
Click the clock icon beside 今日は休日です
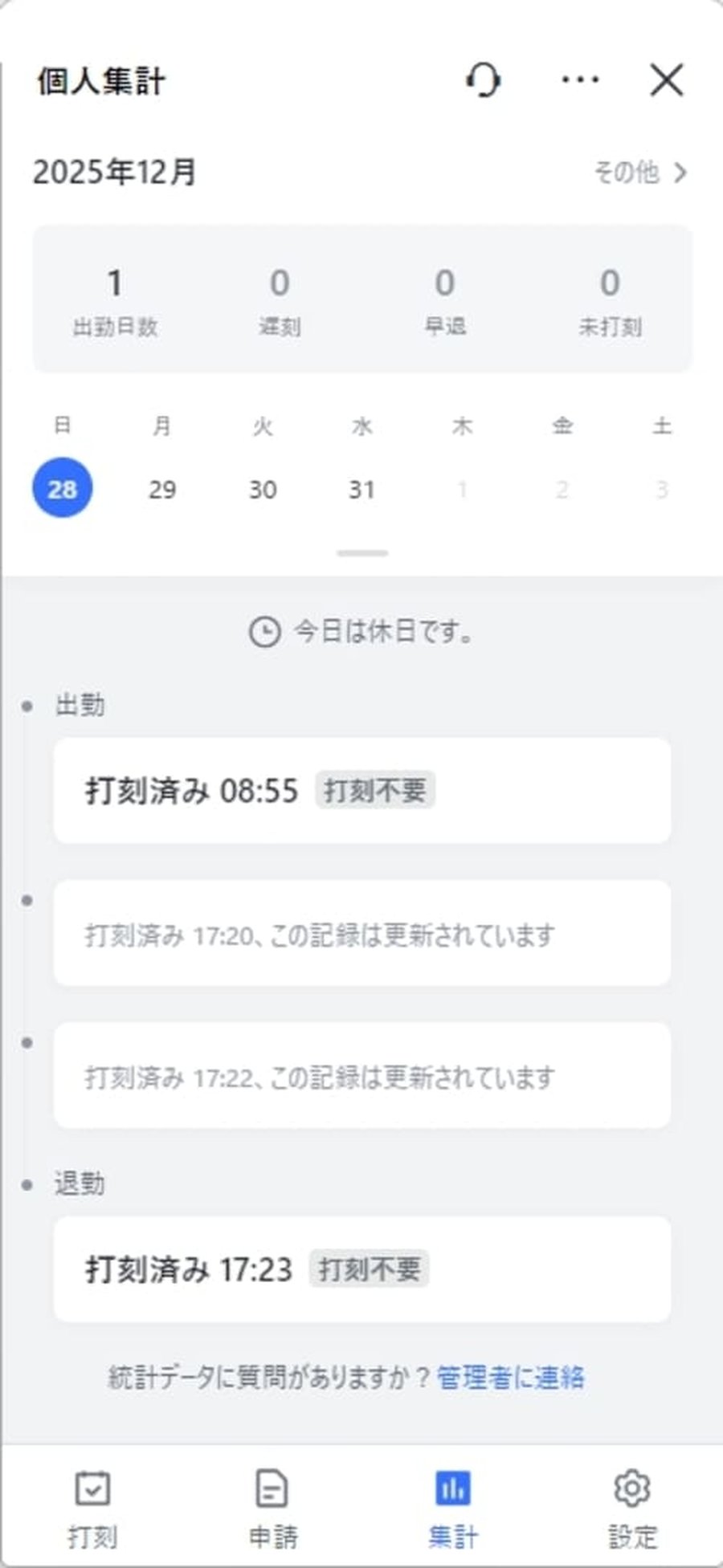(x=263, y=632)
